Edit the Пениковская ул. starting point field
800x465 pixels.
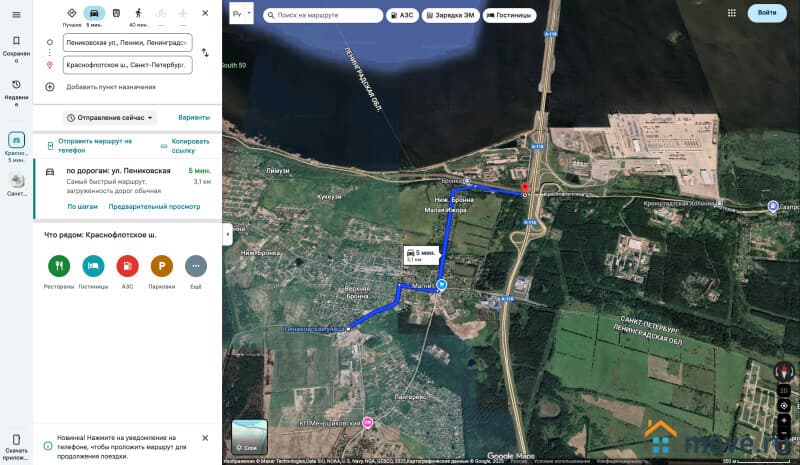point(126,43)
